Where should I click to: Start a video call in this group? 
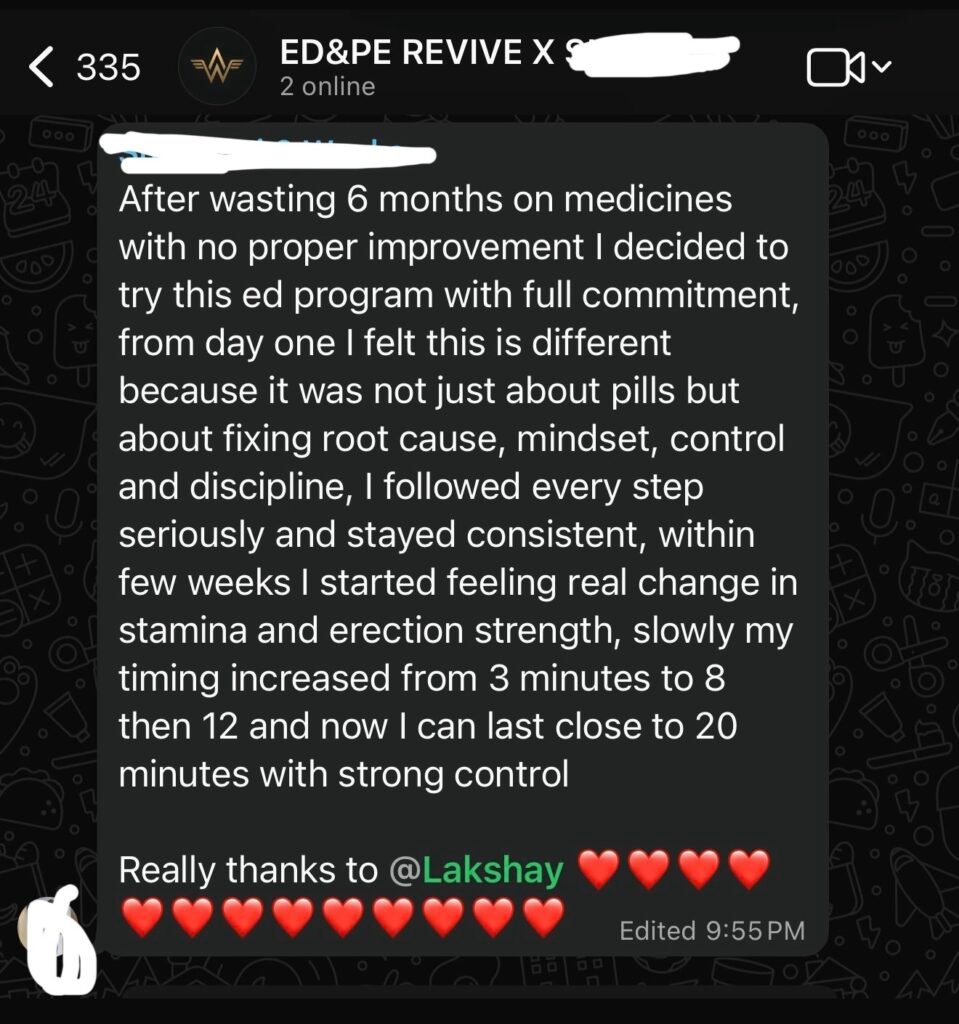coord(835,68)
